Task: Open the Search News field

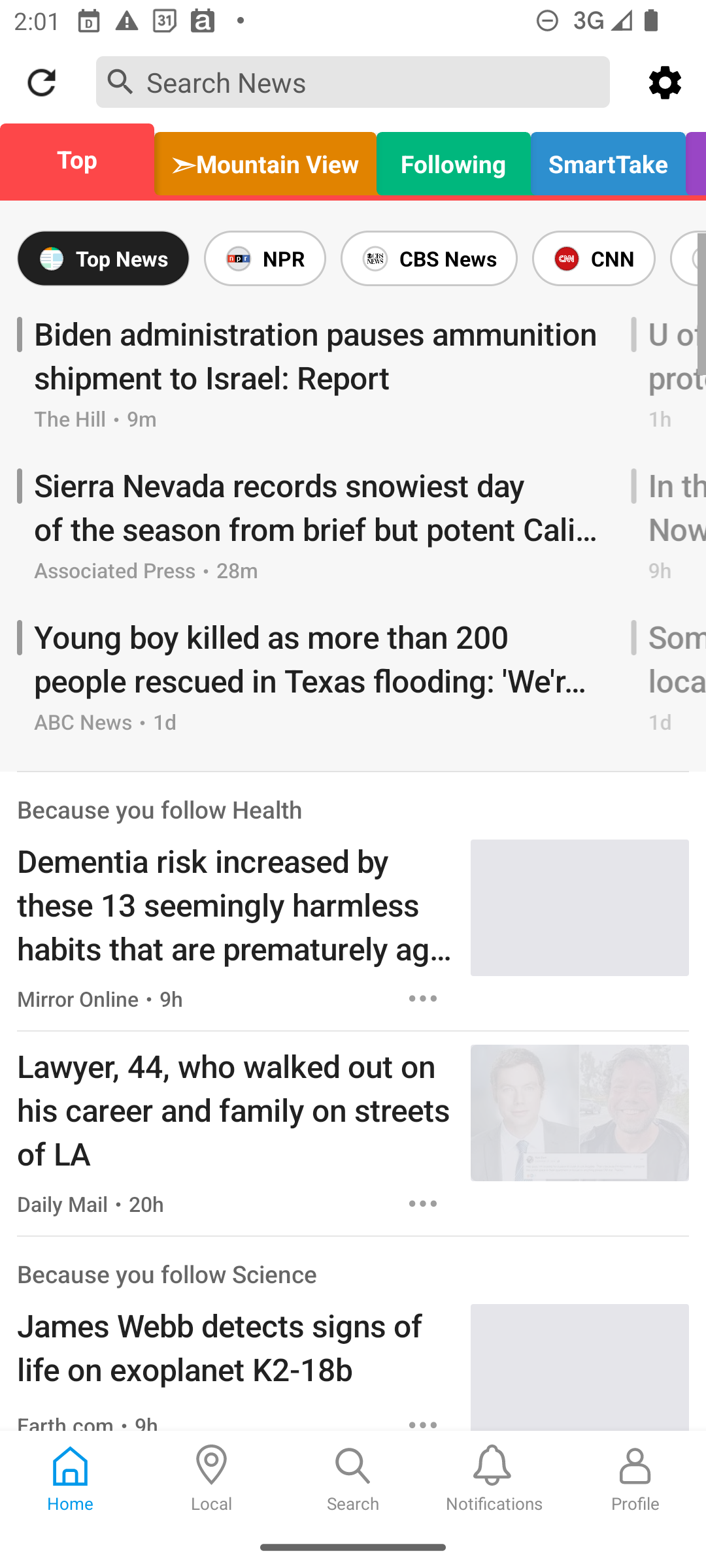Action: (353, 82)
